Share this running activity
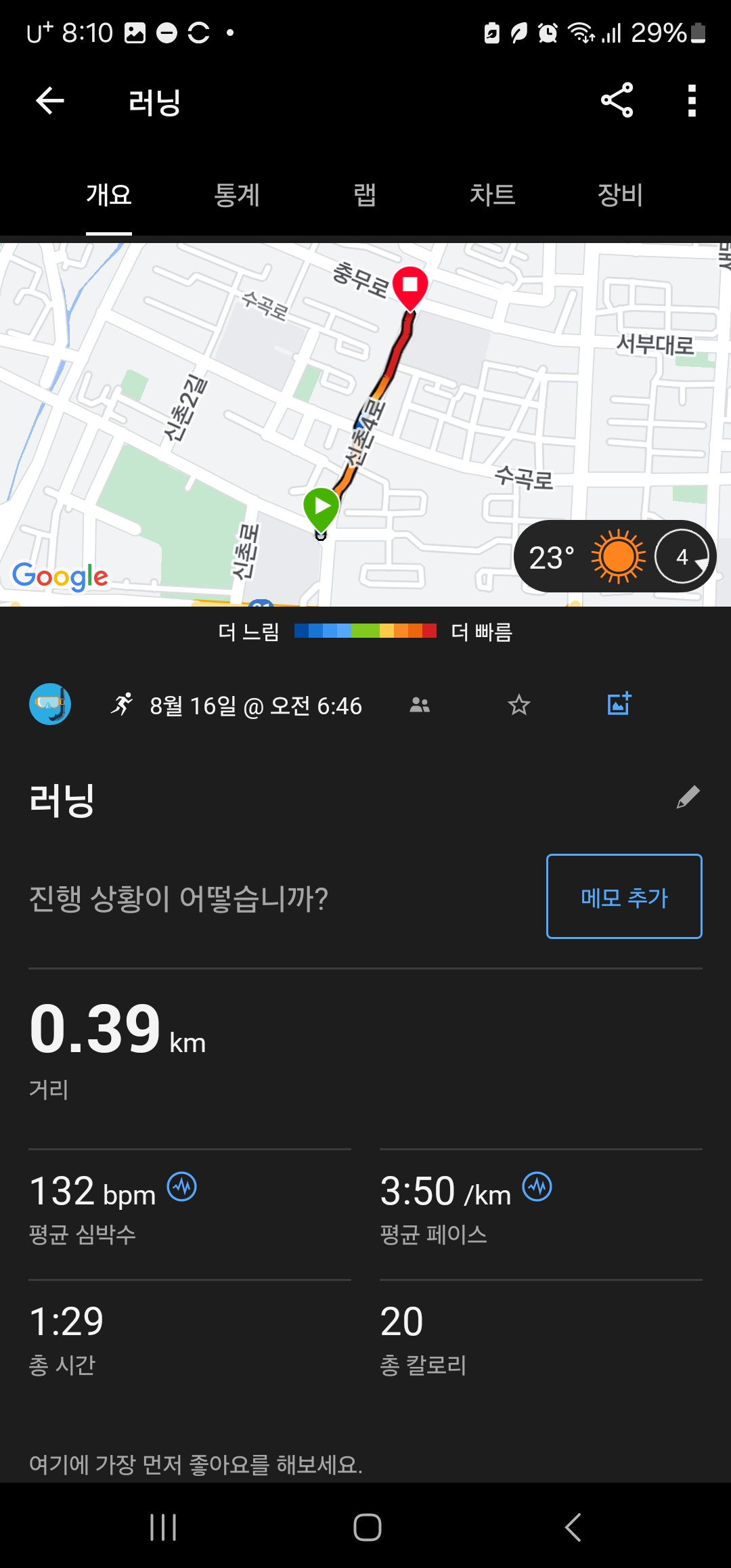 pyautogui.click(x=617, y=100)
